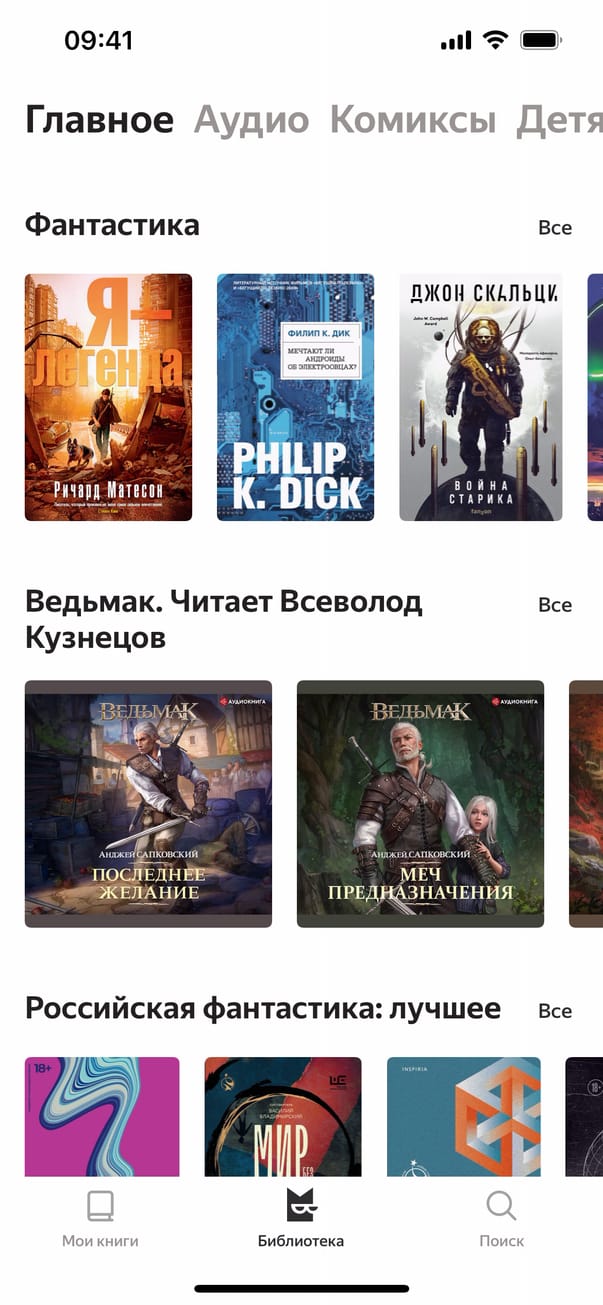Screen dimensions: 603x1305
Task: View all Ведьмак audiobooks by Всеволод Кузнецов
Action: click(555, 605)
